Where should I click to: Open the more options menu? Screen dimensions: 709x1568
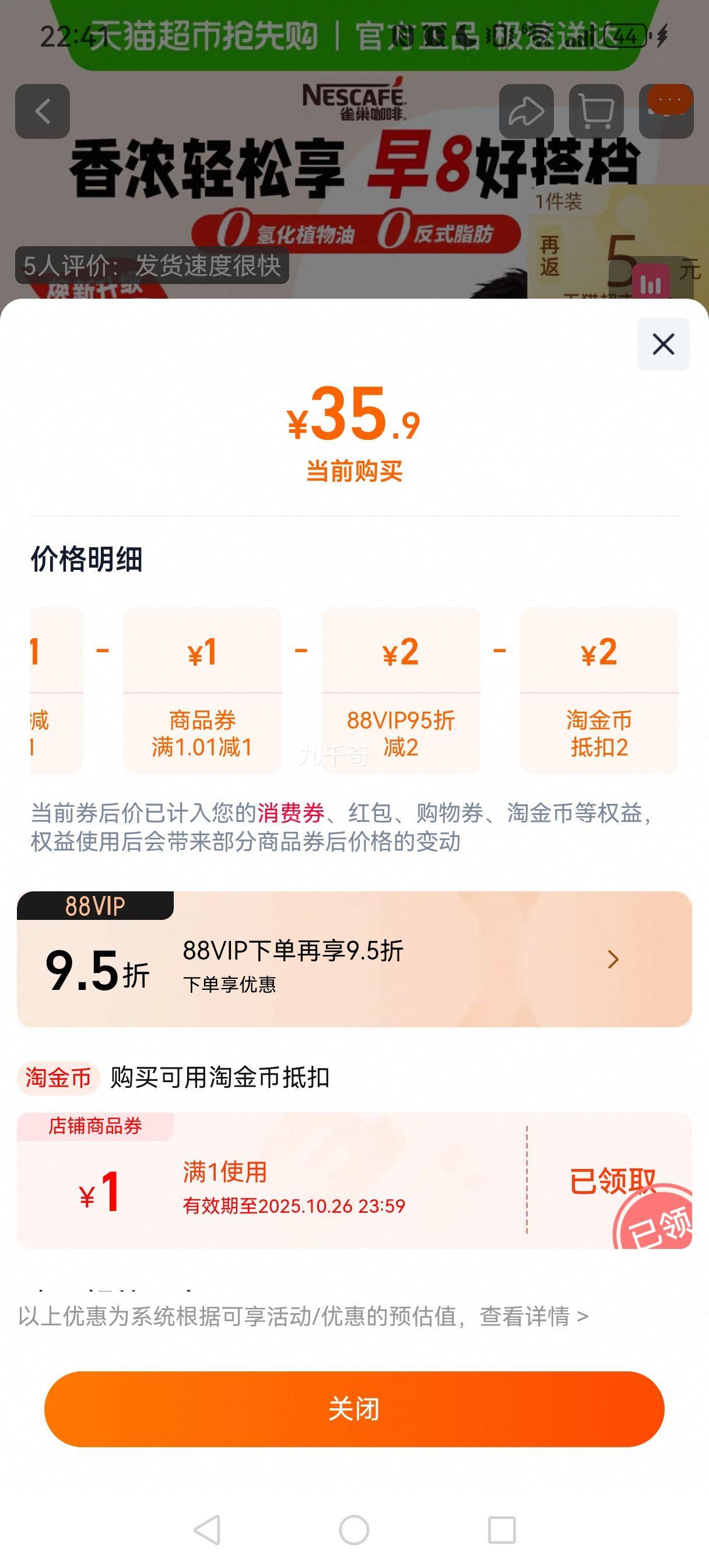pyautogui.click(x=666, y=111)
